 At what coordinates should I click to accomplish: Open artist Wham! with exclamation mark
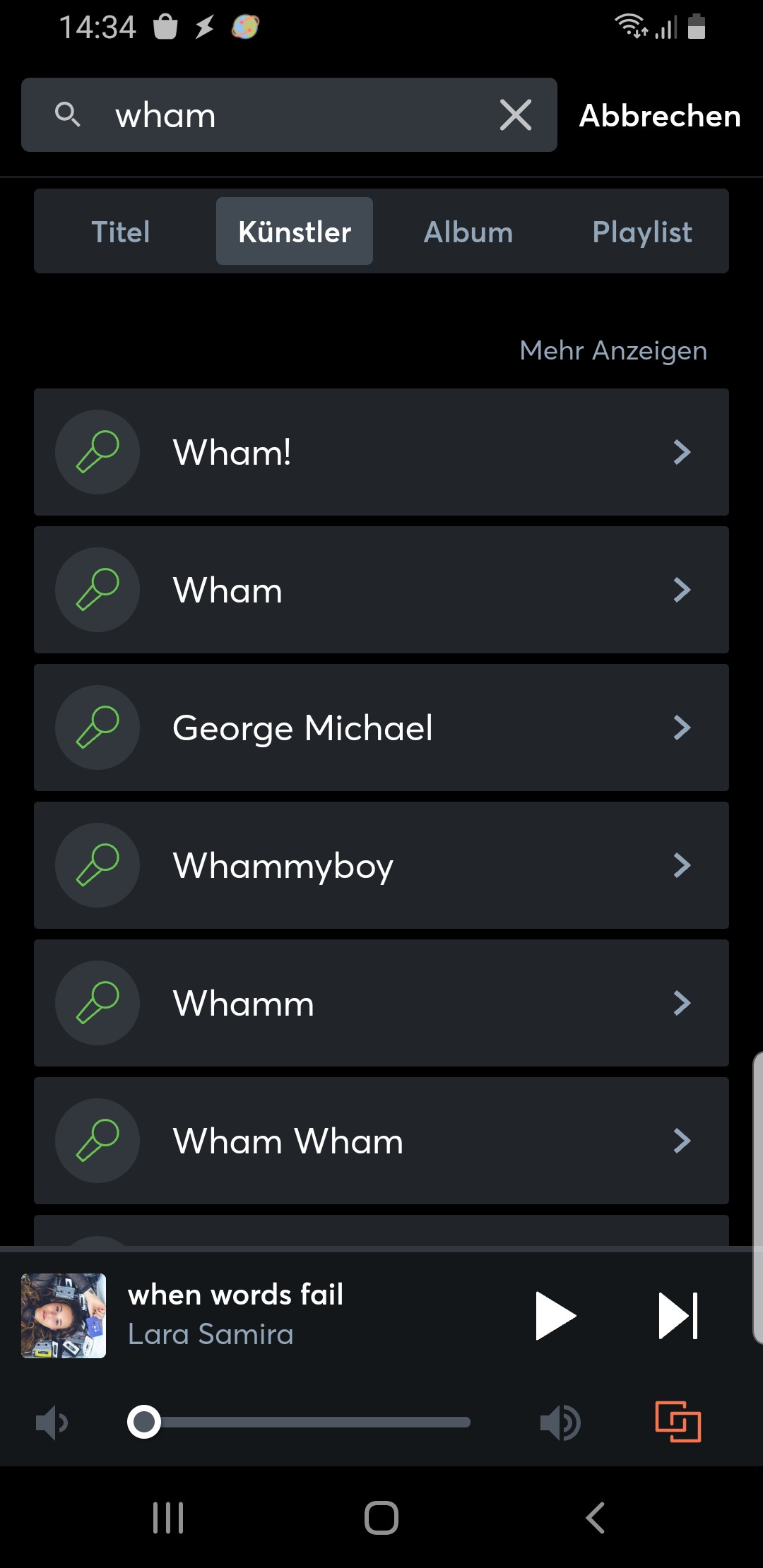pyautogui.click(x=381, y=452)
